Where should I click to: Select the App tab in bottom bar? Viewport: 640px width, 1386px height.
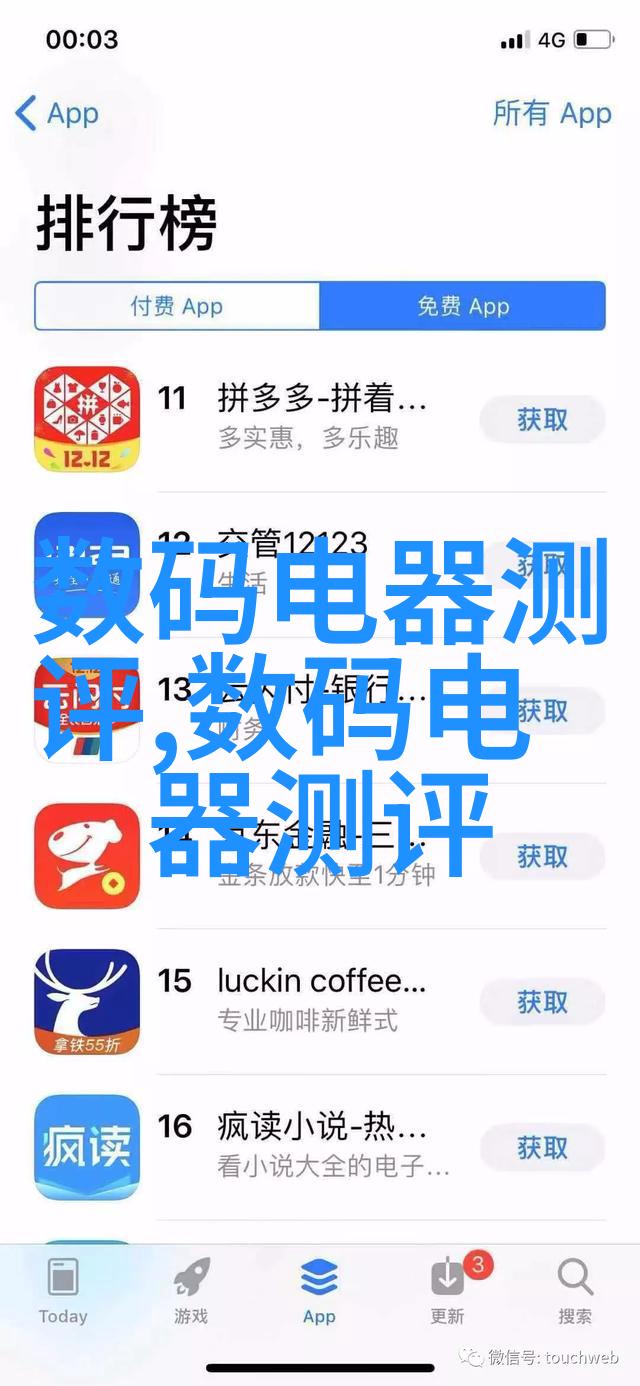(x=319, y=1290)
